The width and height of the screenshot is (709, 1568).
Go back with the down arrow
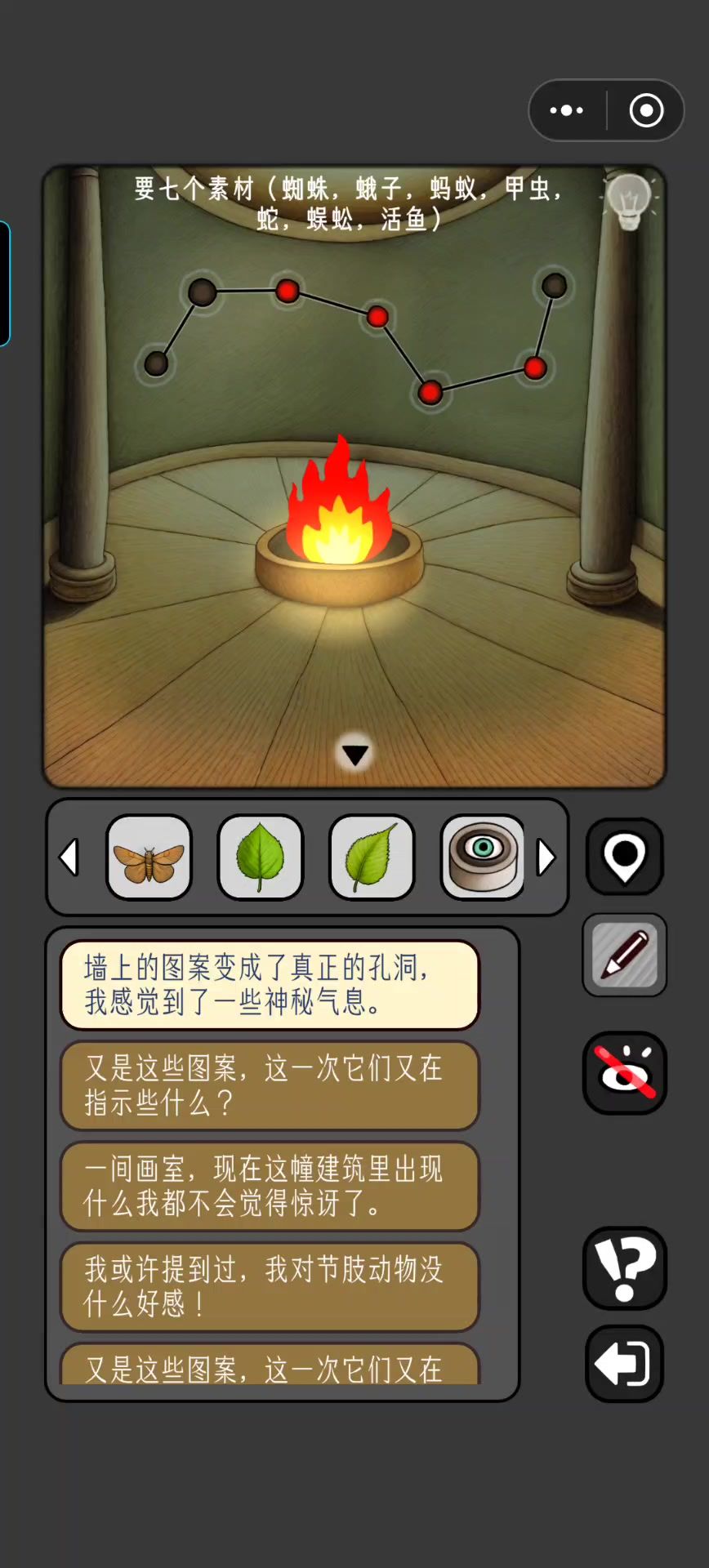354,754
